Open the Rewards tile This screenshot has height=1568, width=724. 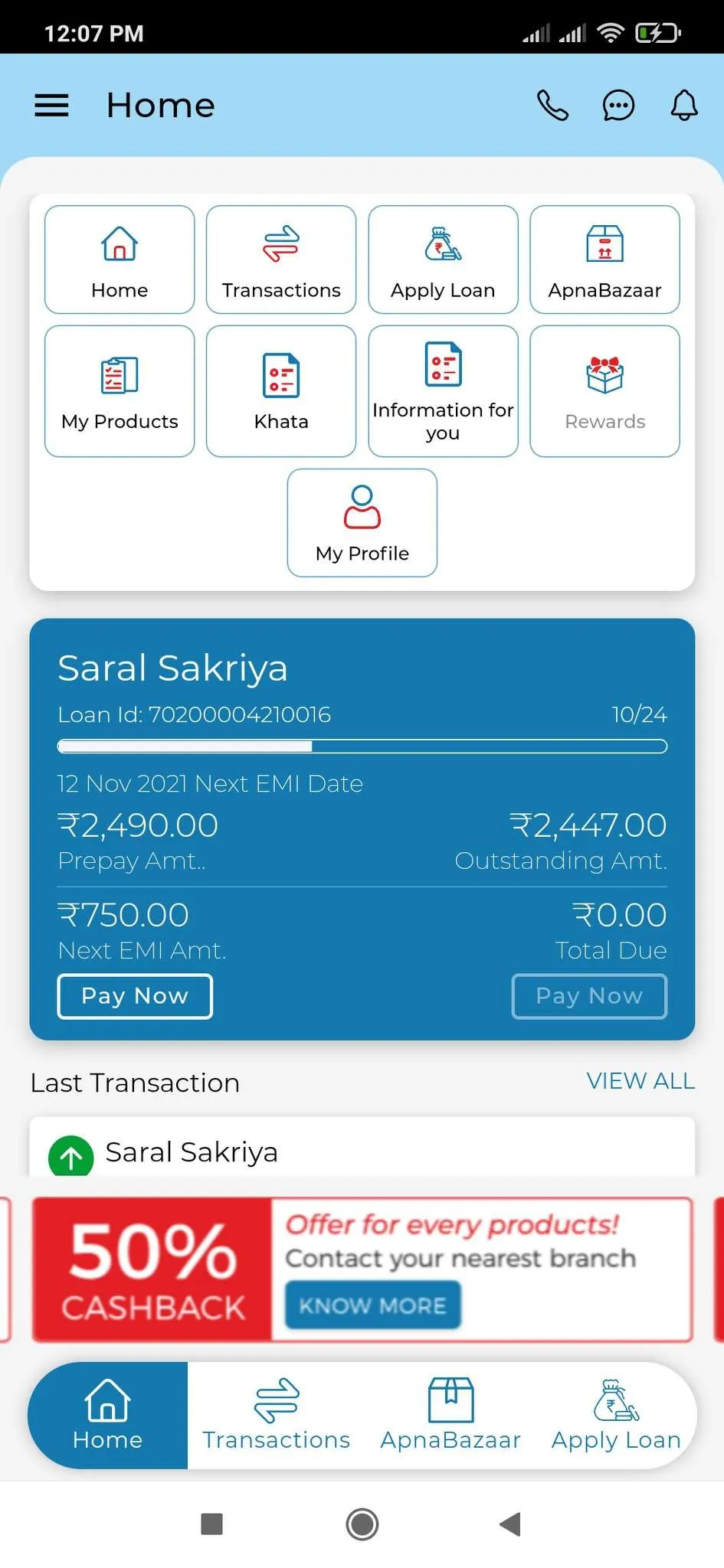tap(604, 391)
